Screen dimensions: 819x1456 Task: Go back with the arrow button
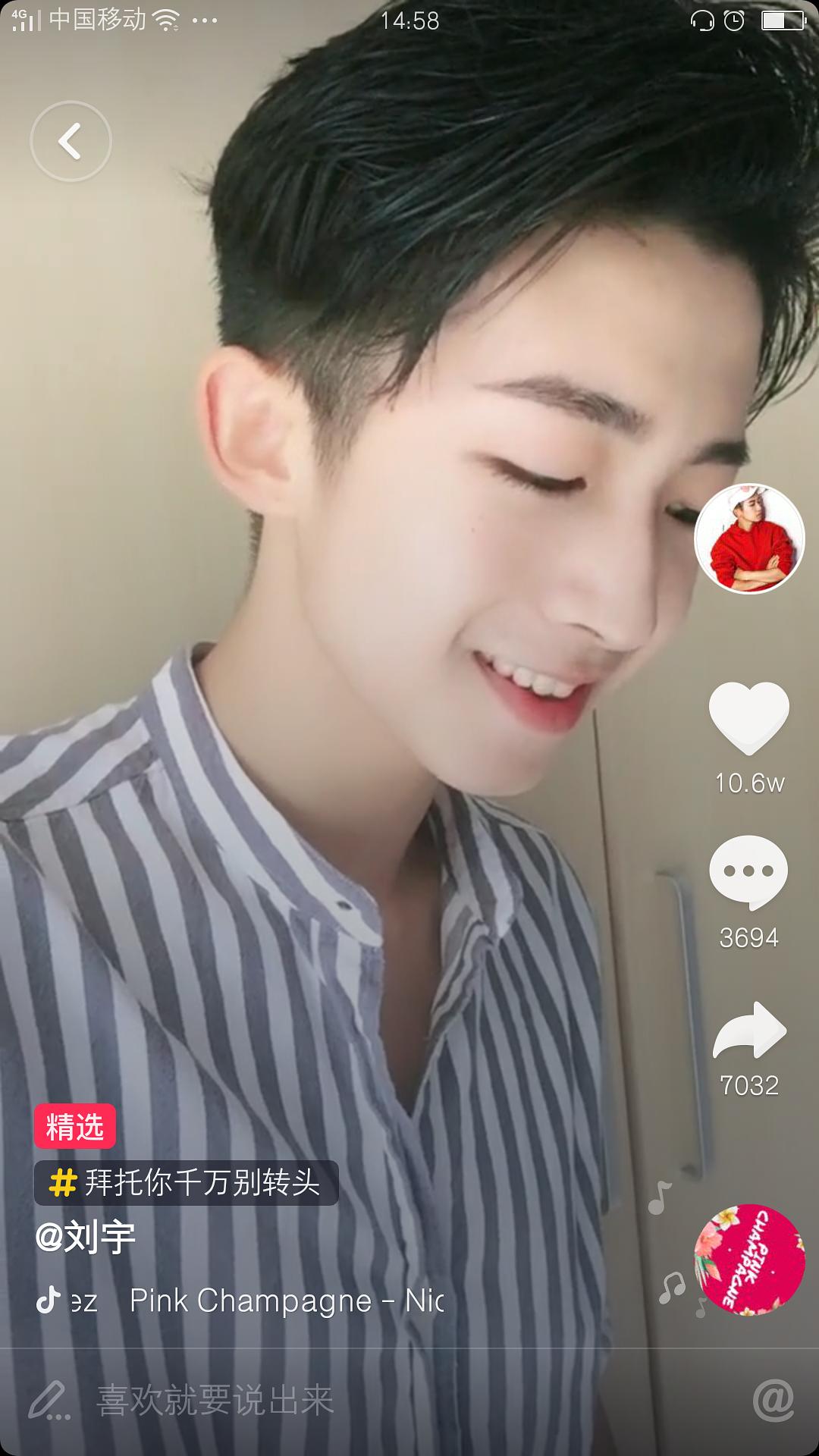tap(71, 141)
